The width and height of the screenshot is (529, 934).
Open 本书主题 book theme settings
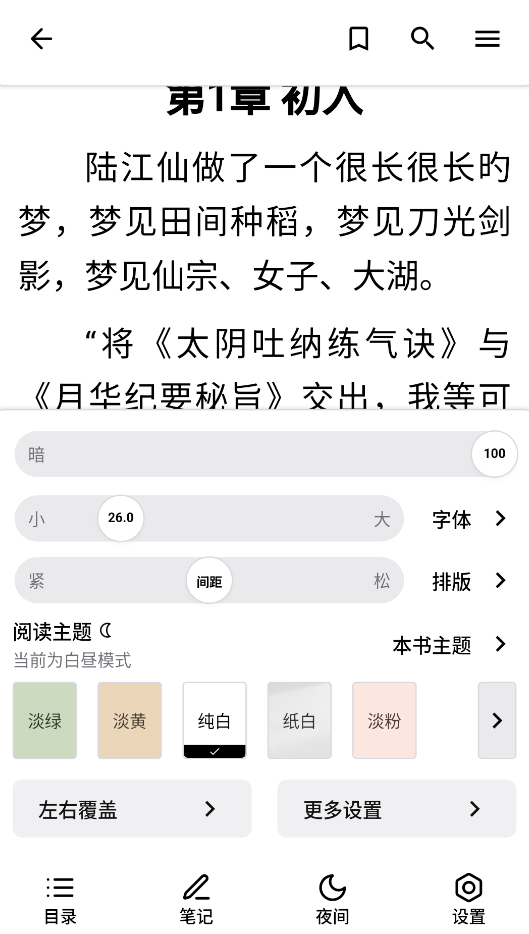[450, 645]
